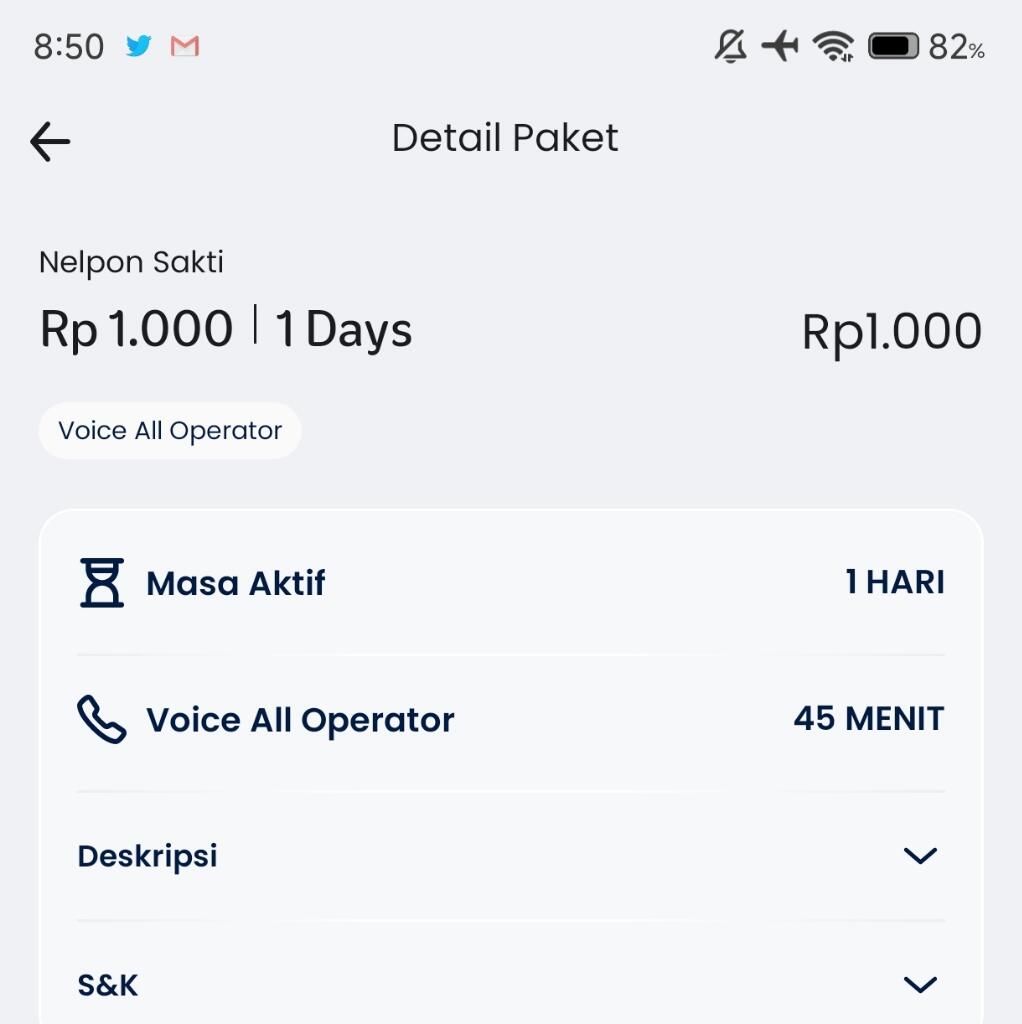The width and height of the screenshot is (1022, 1024).
Task: Select the 1 HARI validity value
Action: click(896, 582)
